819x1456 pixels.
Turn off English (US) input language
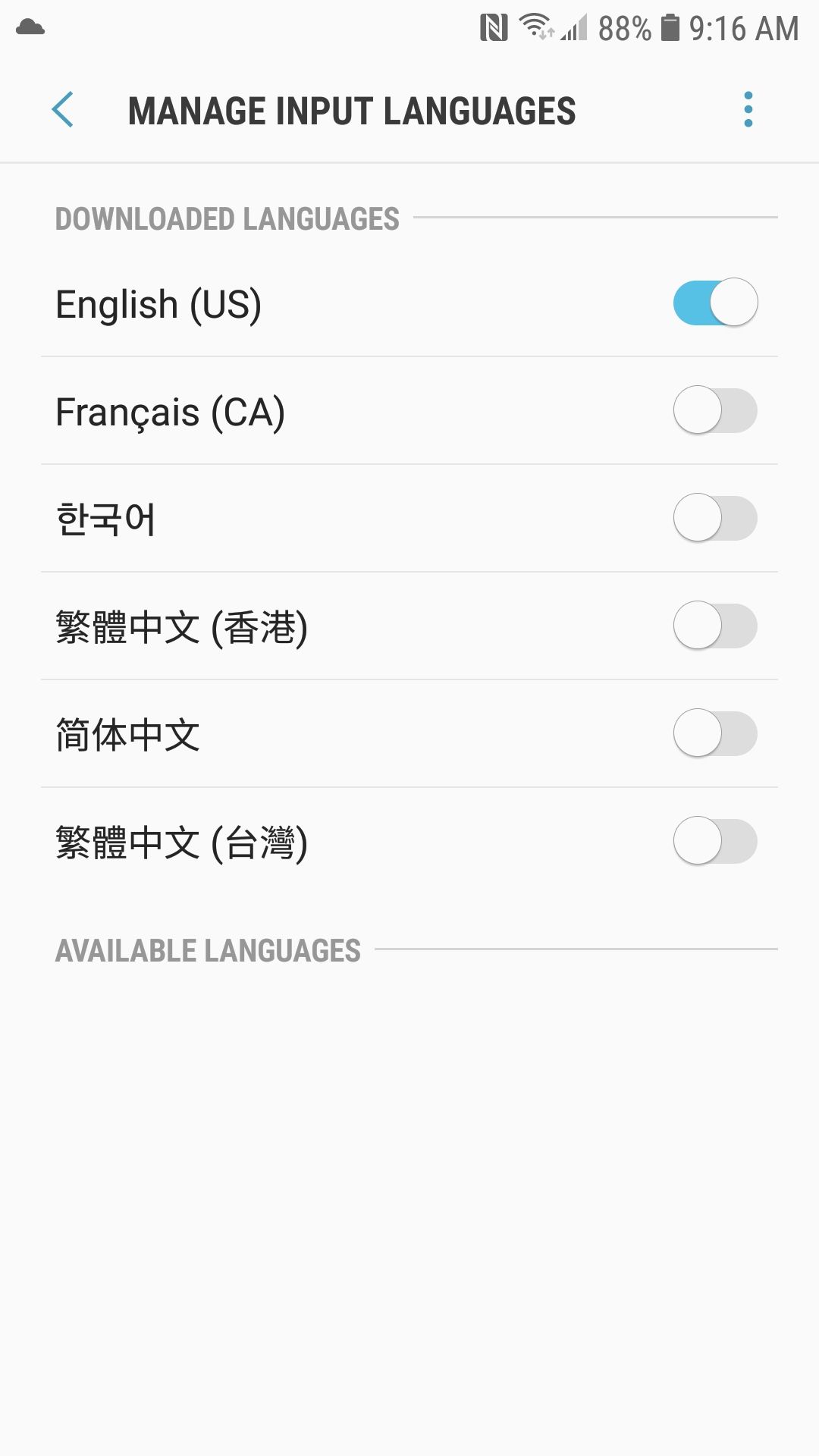715,303
